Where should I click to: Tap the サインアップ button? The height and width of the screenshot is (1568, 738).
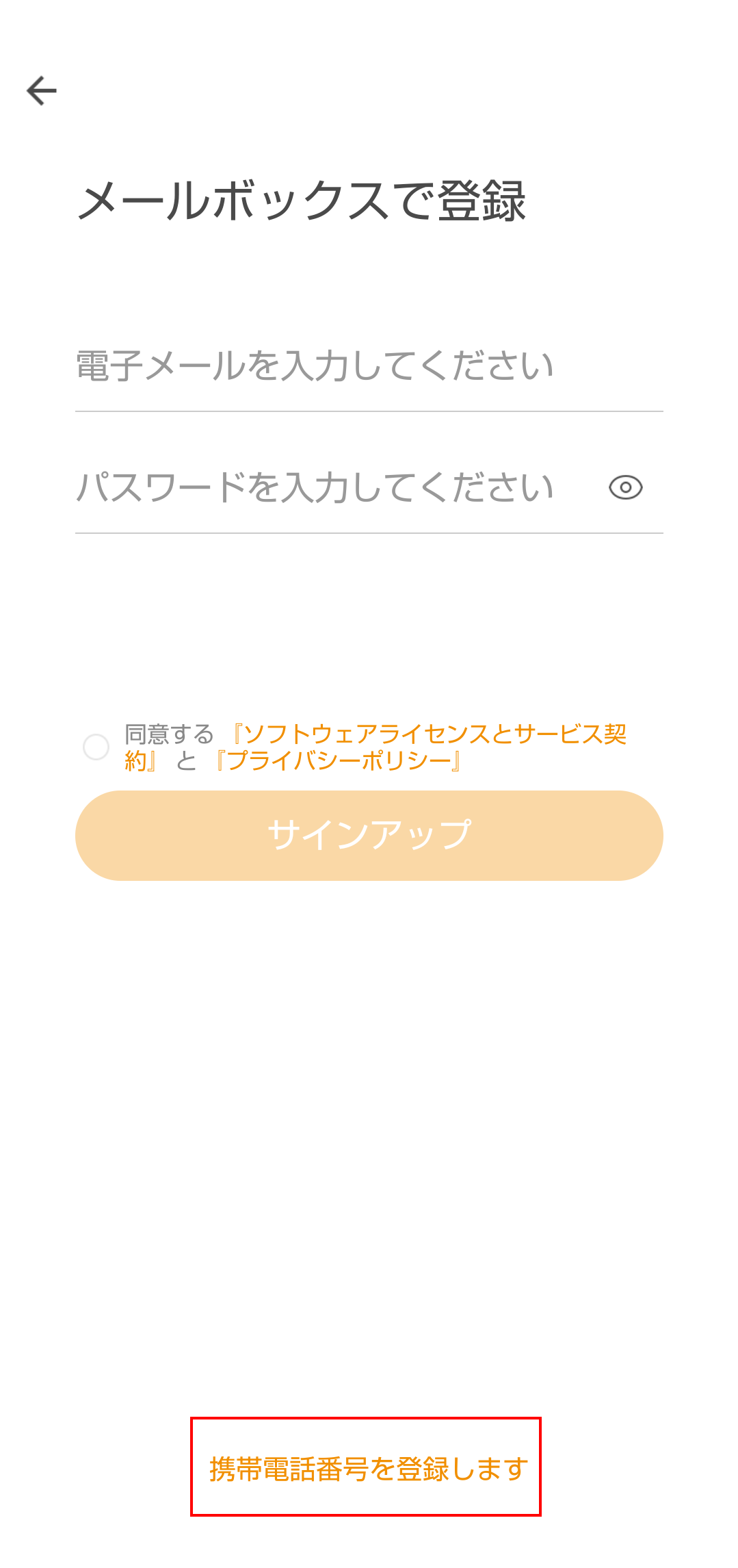tap(369, 835)
